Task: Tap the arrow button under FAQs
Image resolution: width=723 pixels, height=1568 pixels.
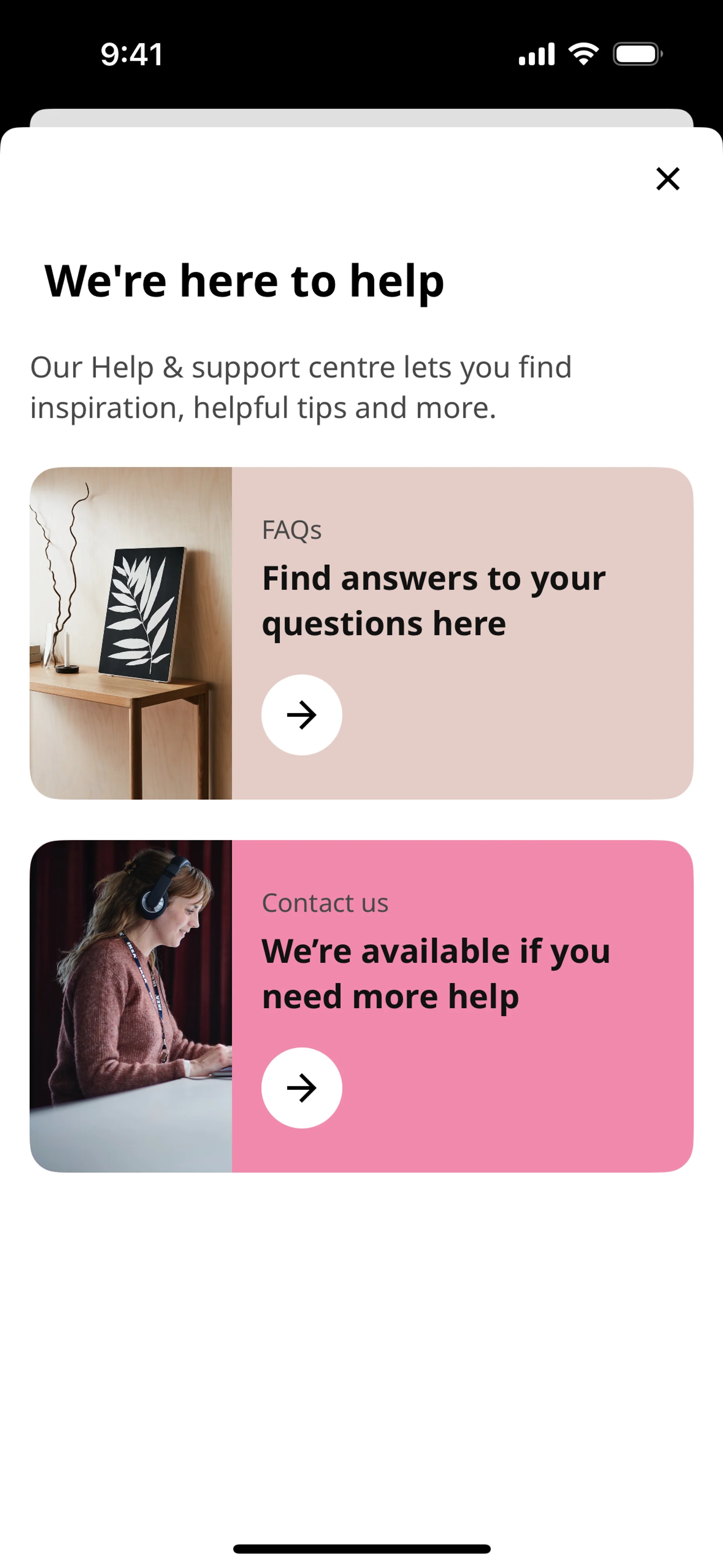Action: pos(301,715)
